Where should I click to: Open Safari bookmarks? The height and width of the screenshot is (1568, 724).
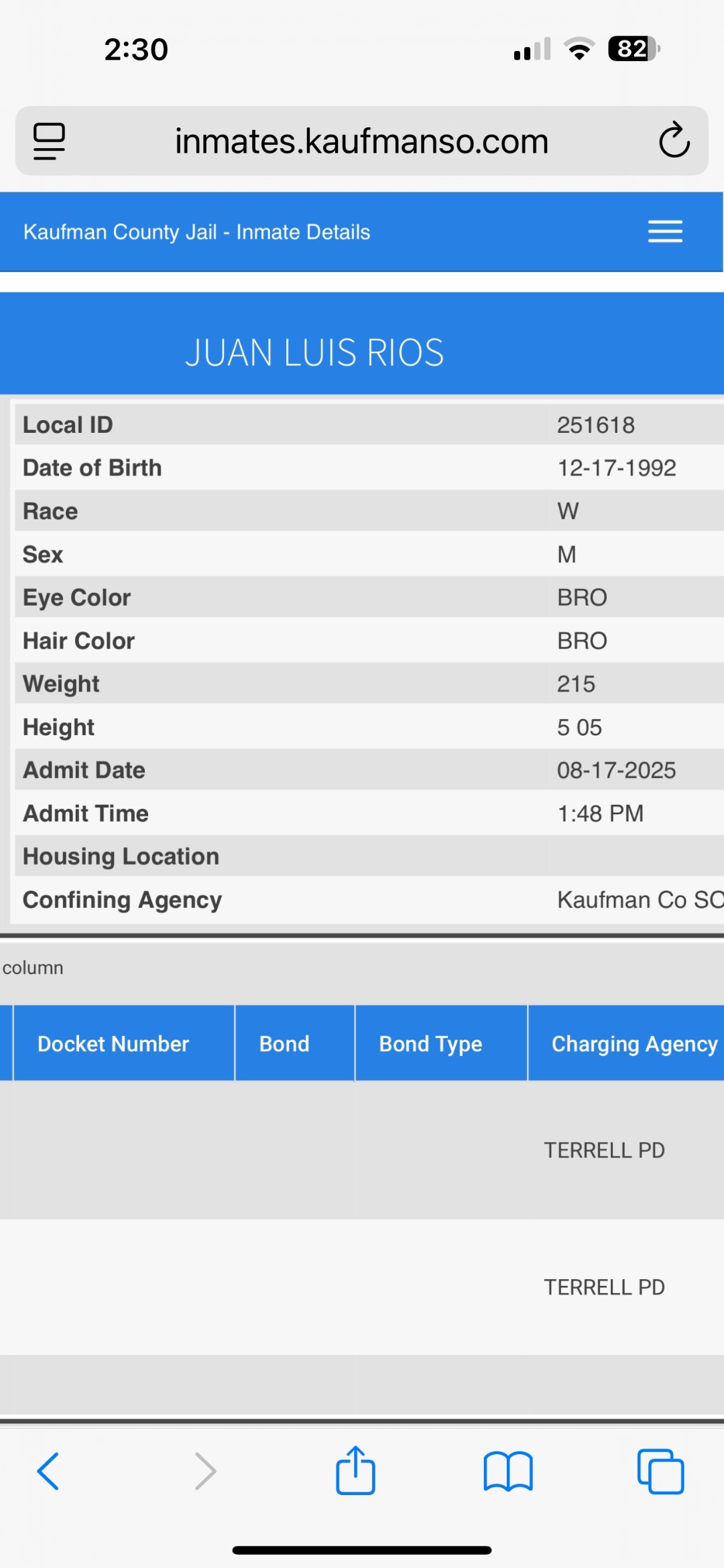tap(508, 1472)
